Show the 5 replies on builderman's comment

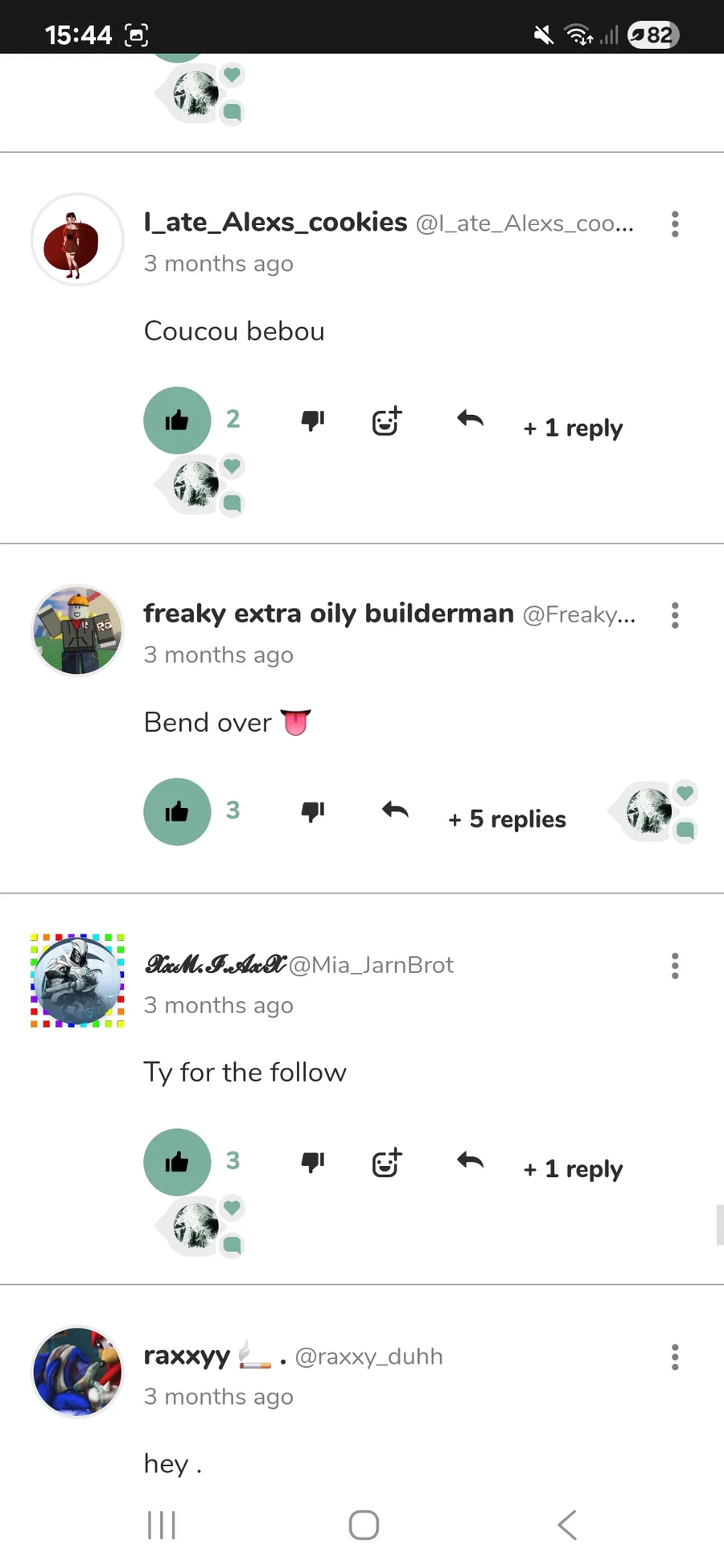(507, 819)
